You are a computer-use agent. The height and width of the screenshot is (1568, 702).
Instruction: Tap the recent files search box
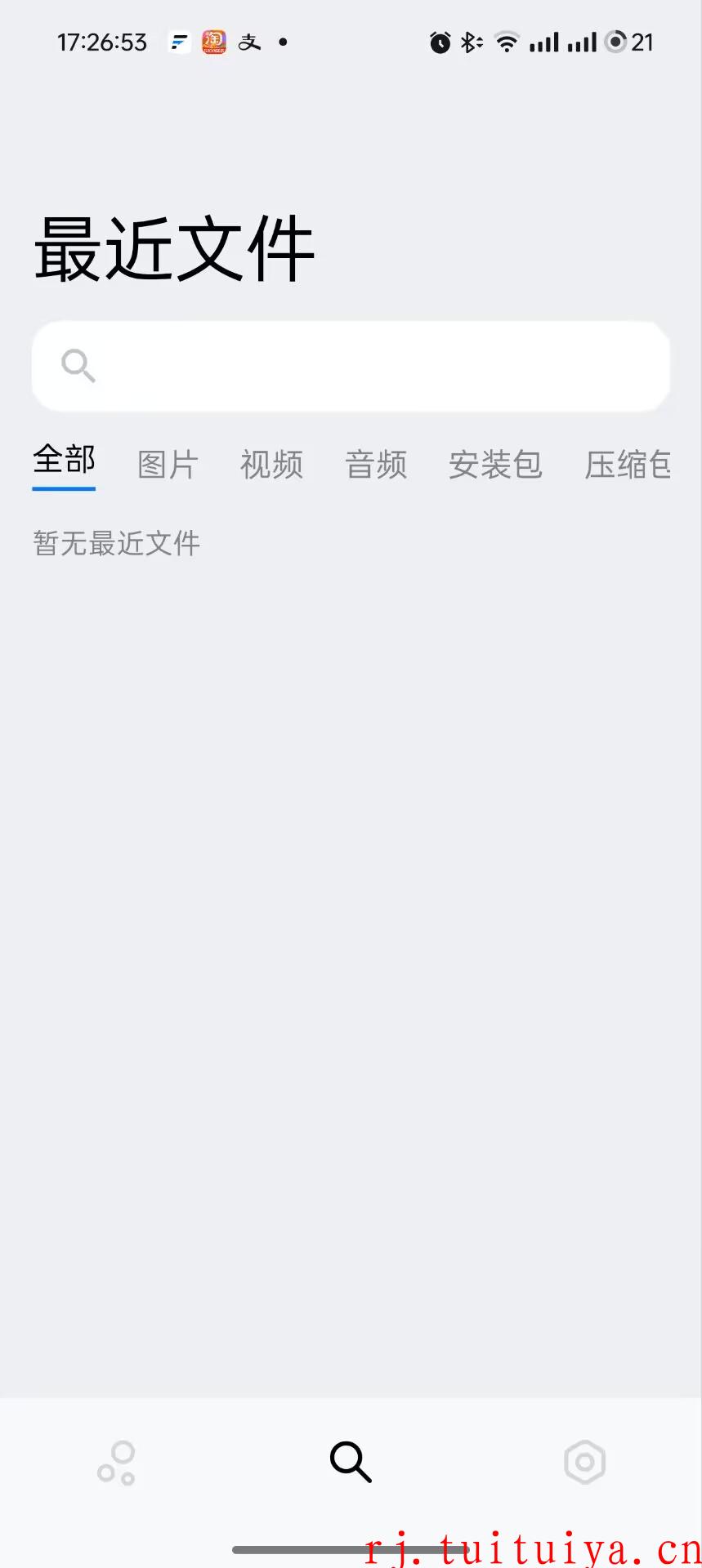(351, 366)
